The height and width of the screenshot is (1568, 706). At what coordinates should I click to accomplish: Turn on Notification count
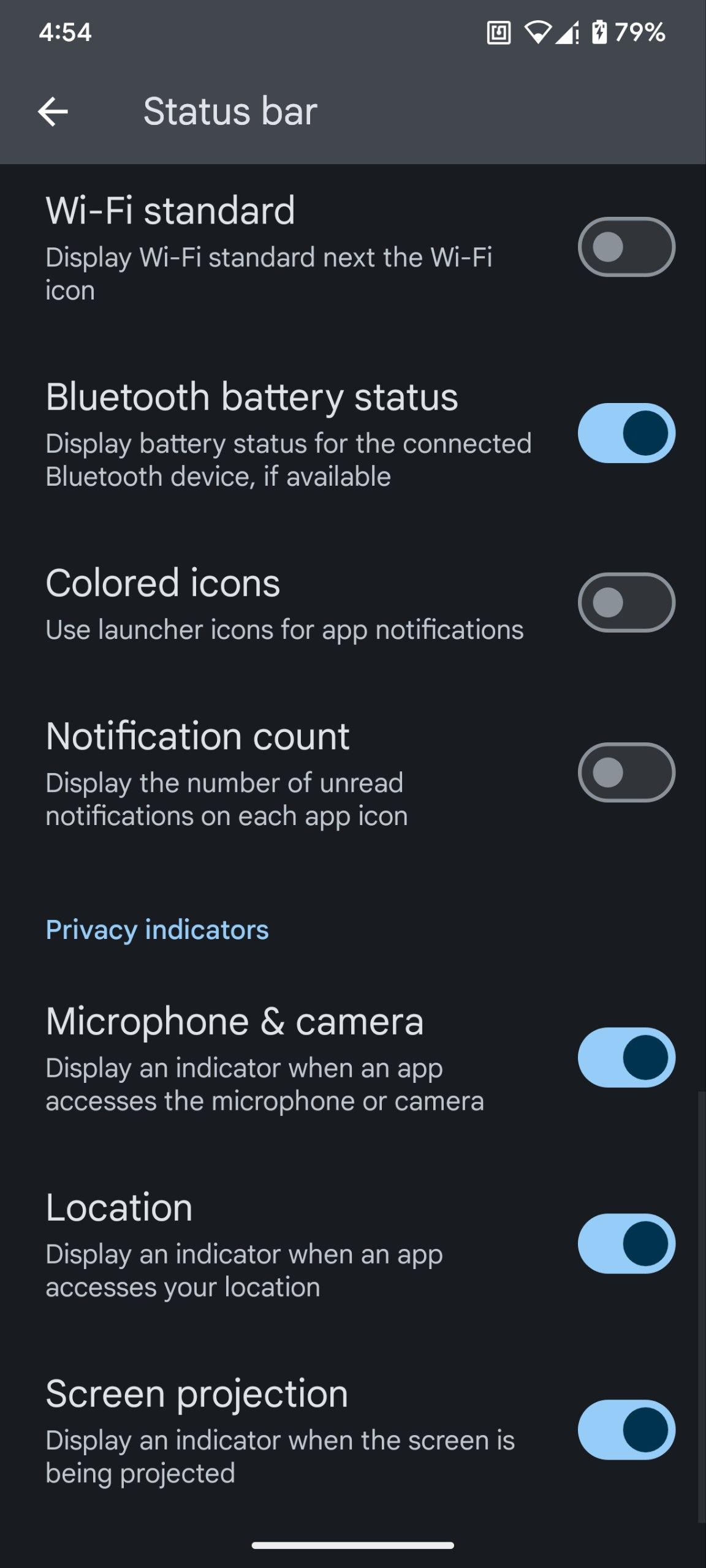click(626, 772)
